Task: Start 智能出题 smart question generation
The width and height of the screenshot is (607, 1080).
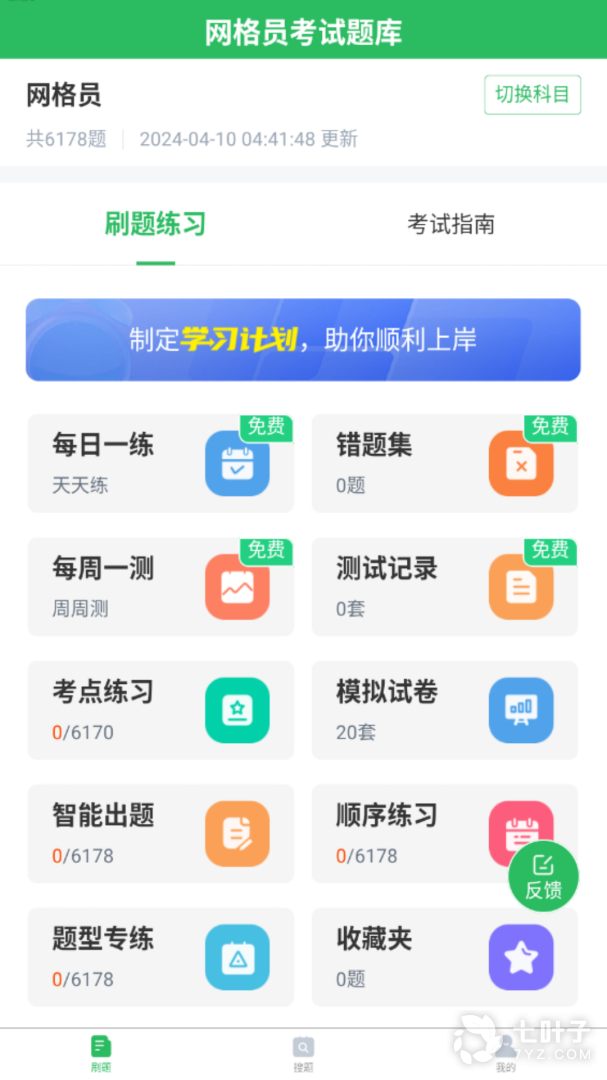Action: click(160, 833)
